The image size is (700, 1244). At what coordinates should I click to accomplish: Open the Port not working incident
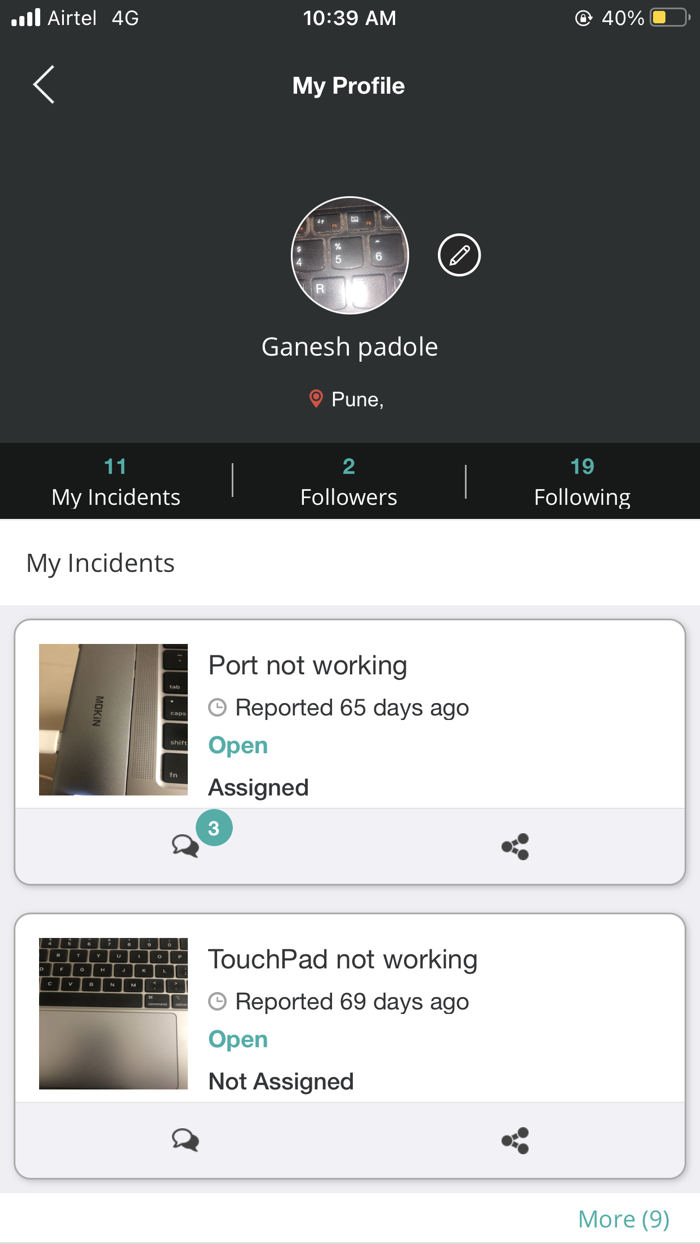tap(350, 714)
